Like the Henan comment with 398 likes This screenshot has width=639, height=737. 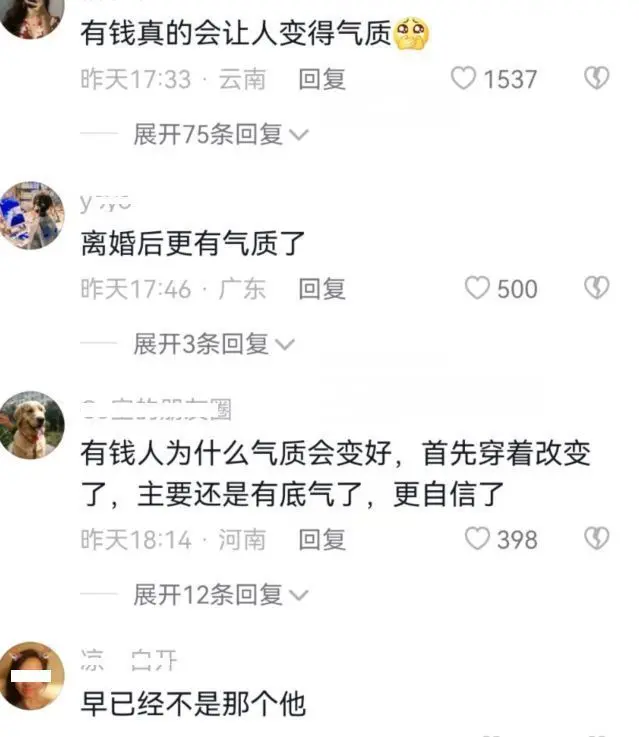pyautogui.click(x=477, y=539)
